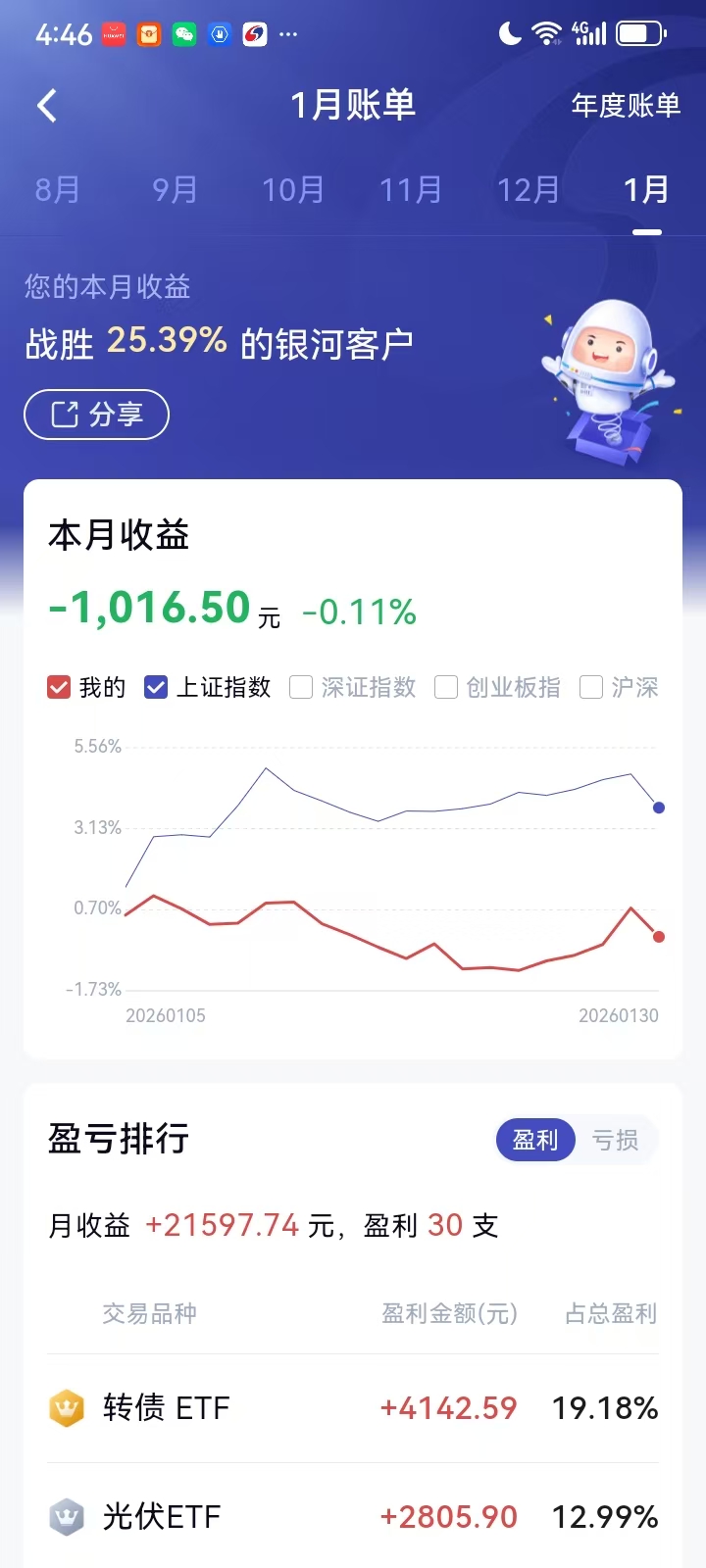Switch to the 12月 tab
The height and width of the screenshot is (1568, 706).
click(528, 189)
